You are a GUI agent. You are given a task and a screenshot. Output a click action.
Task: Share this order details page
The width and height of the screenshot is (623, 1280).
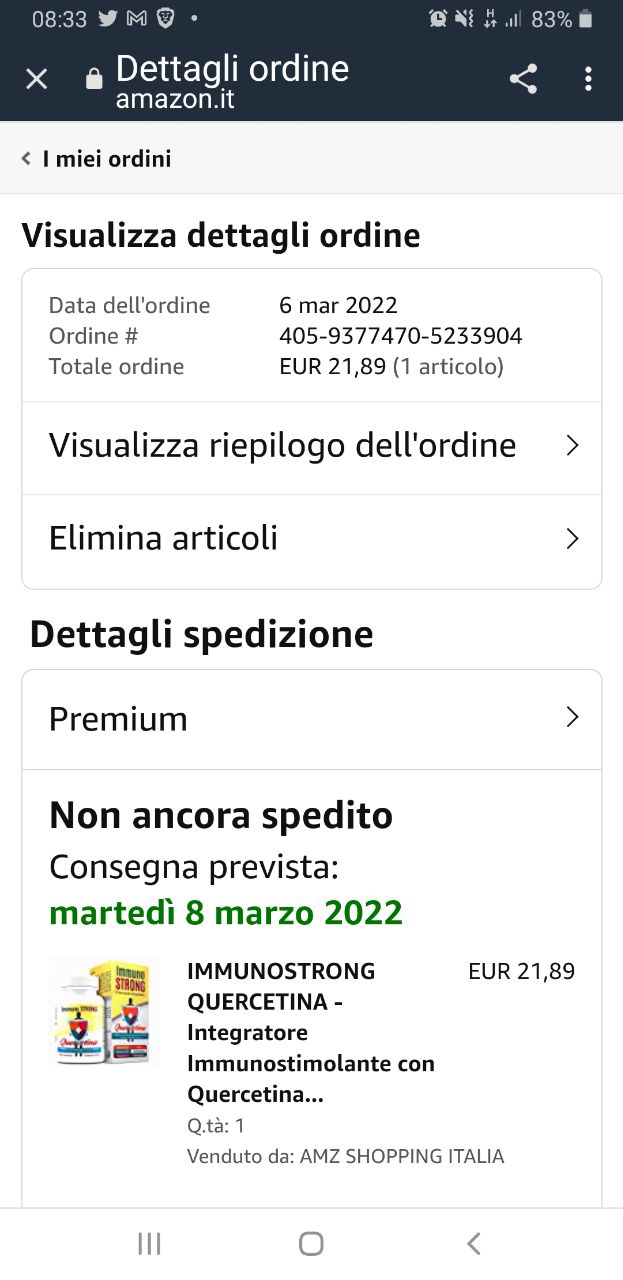[523, 79]
